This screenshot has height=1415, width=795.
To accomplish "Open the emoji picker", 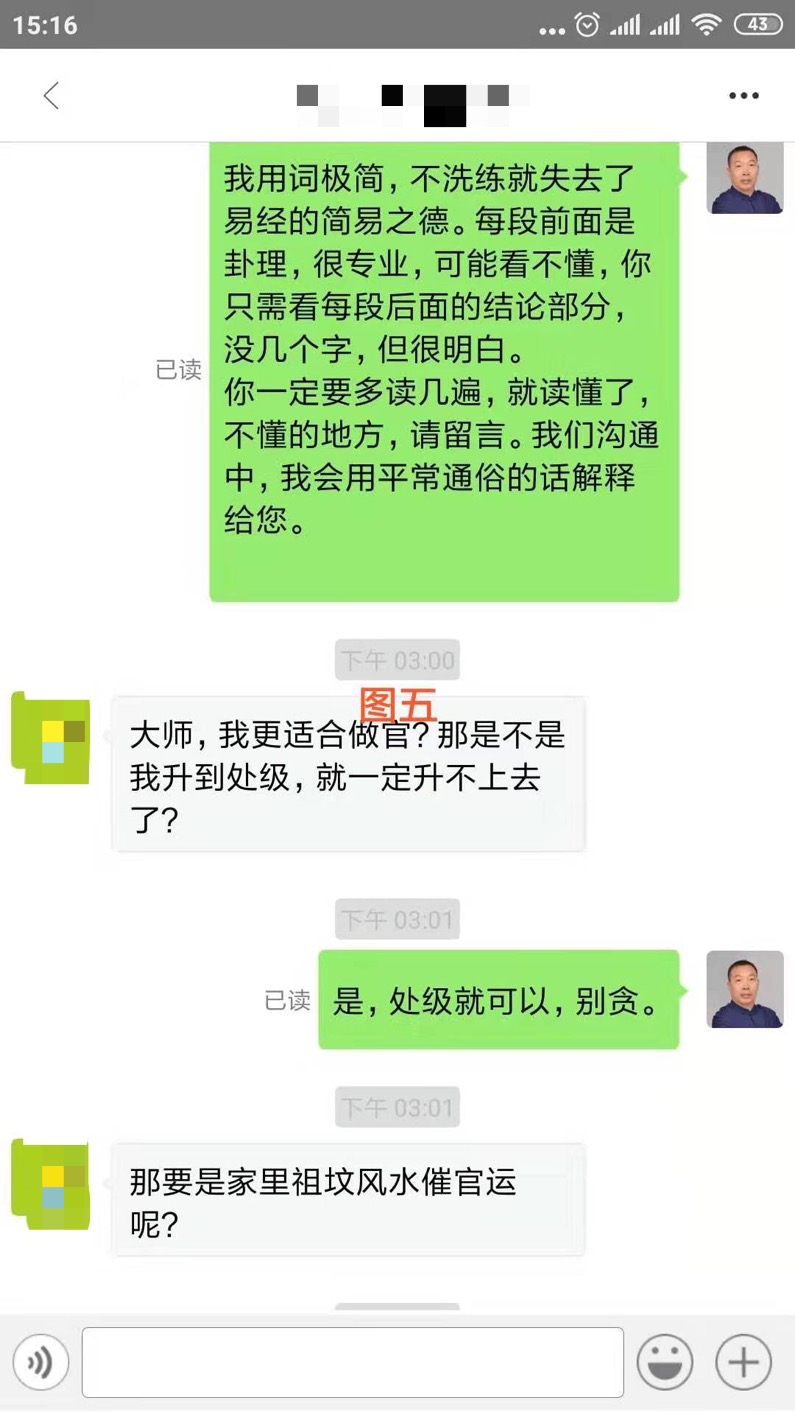I will [665, 1362].
